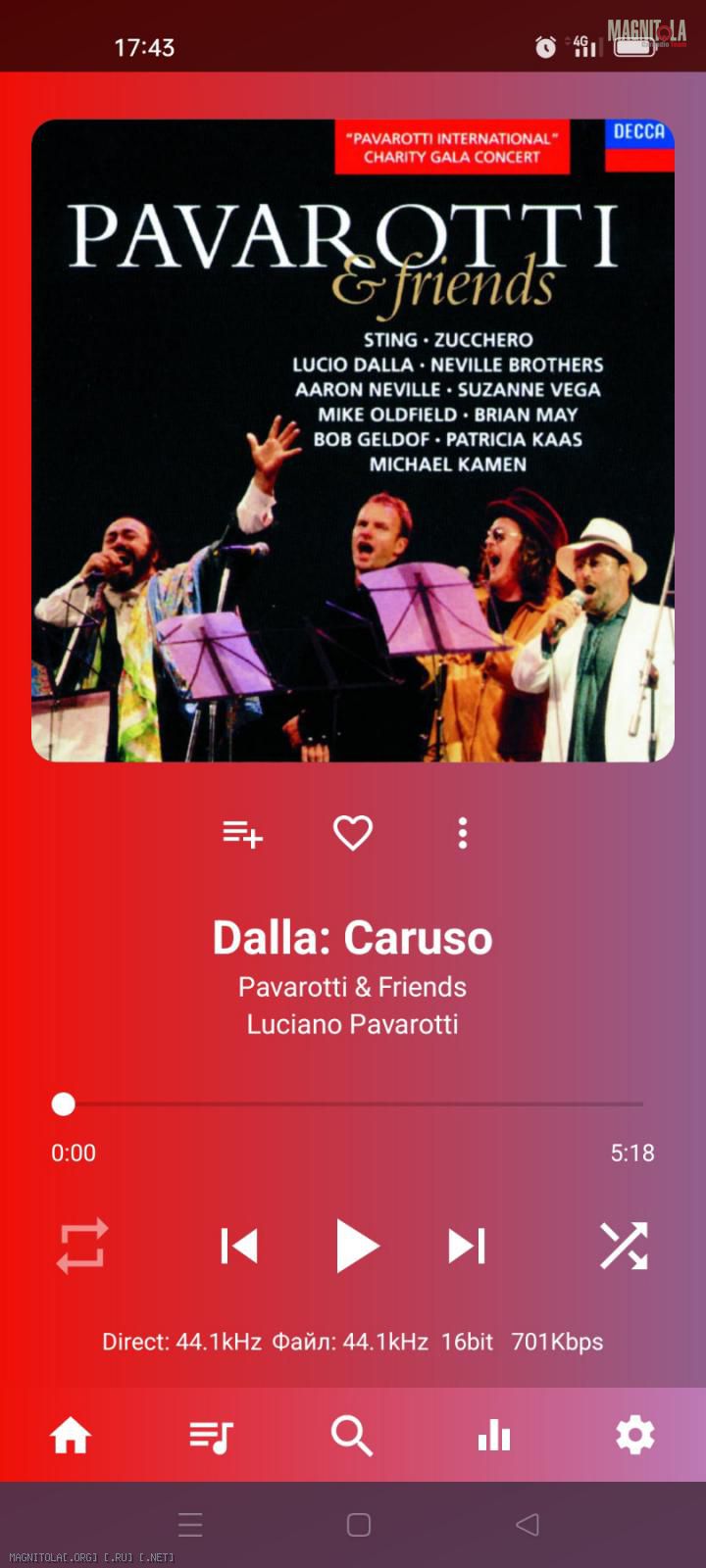
Task: Skip to the next track
Action: [x=467, y=1246]
